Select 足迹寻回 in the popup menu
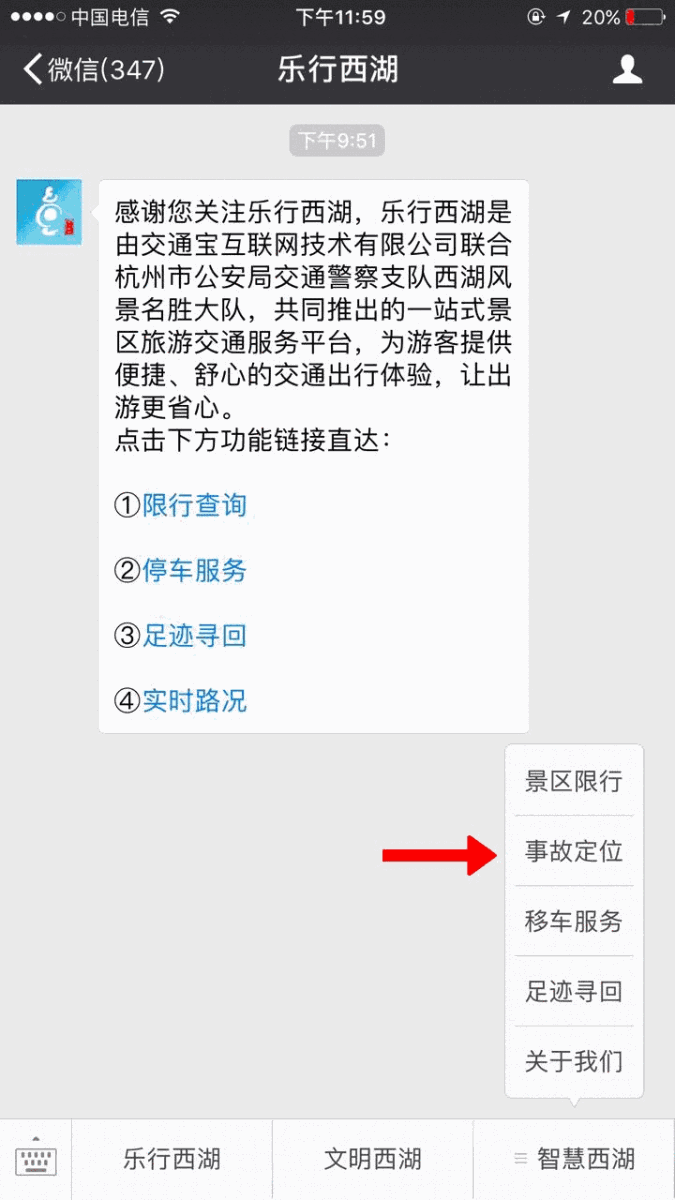The height and width of the screenshot is (1200, 675). click(x=574, y=991)
